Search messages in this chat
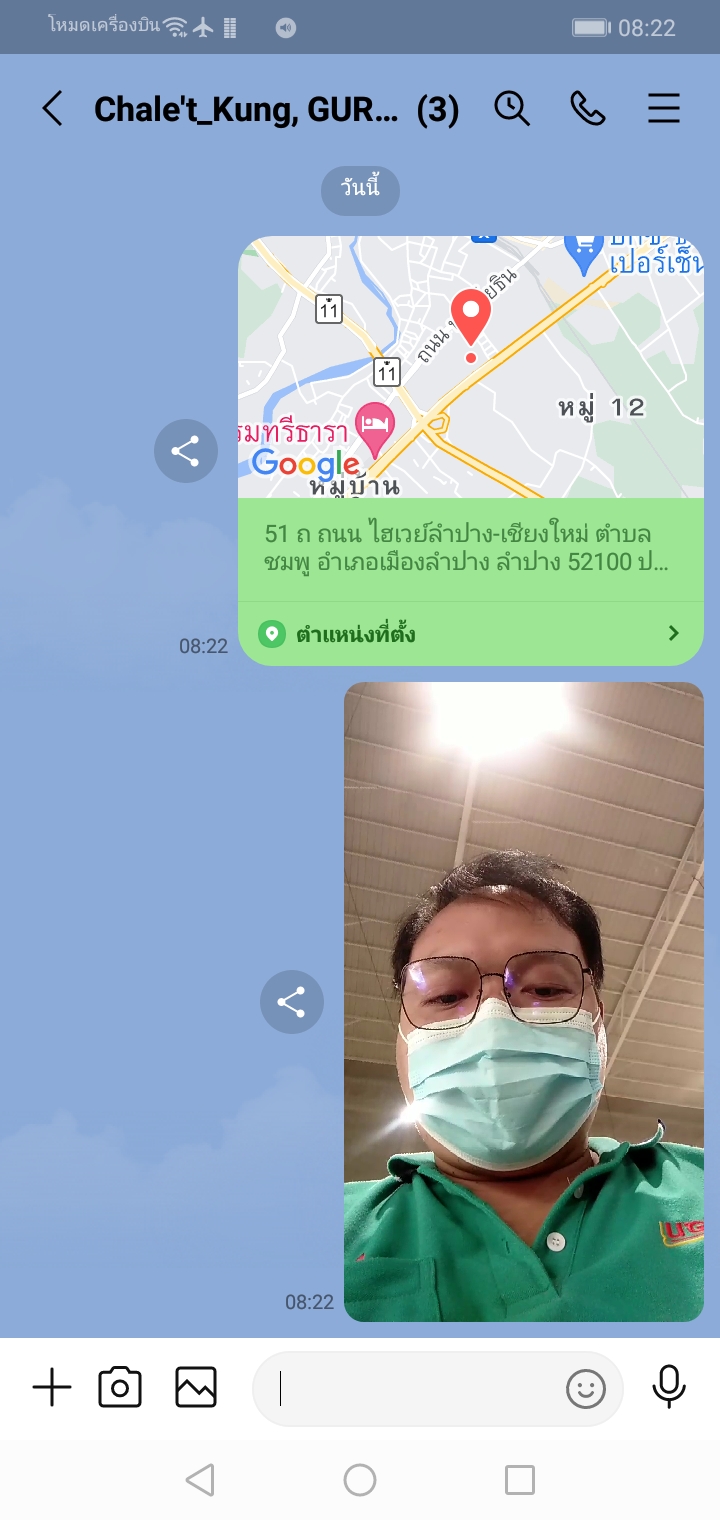 [x=512, y=109]
